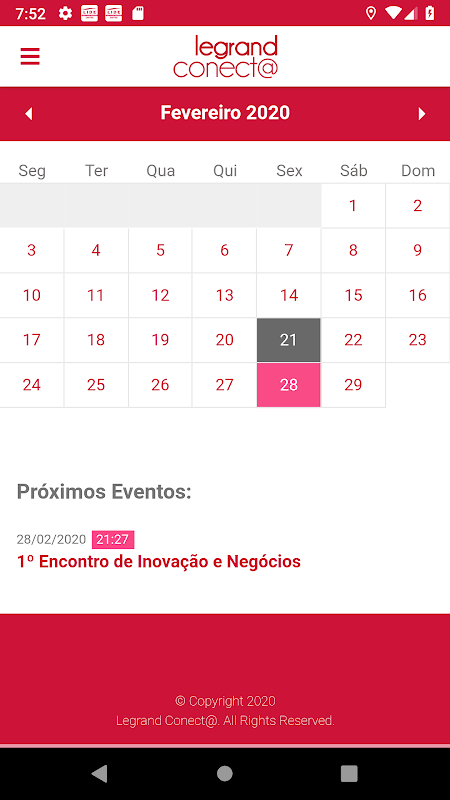Image resolution: width=450 pixels, height=800 pixels.
Task: Tap day 14 in the calendar
Action: (x=289, y=295)
